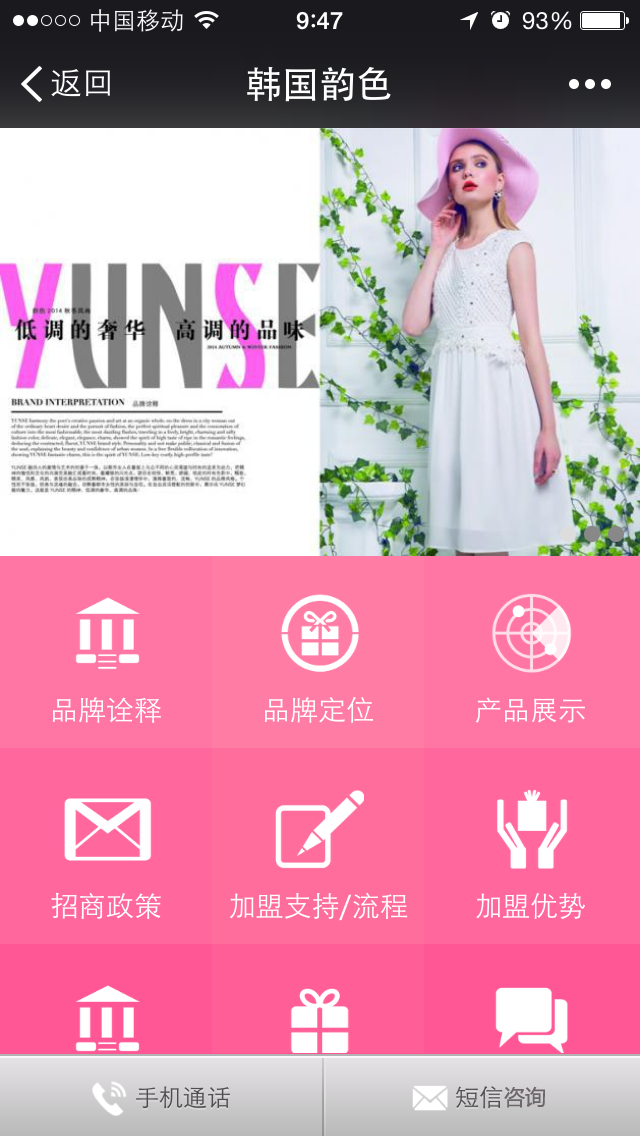
Task: Open the YUNSE banner image
Action: [x=320, y=342]
